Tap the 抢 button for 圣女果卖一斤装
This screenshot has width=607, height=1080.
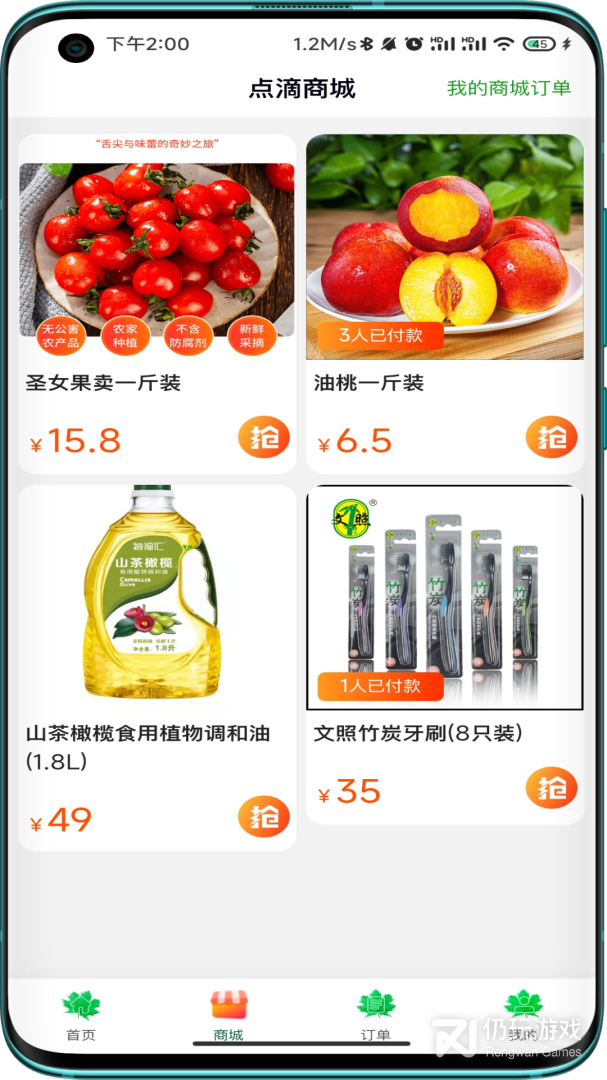[x=264, y=438]
